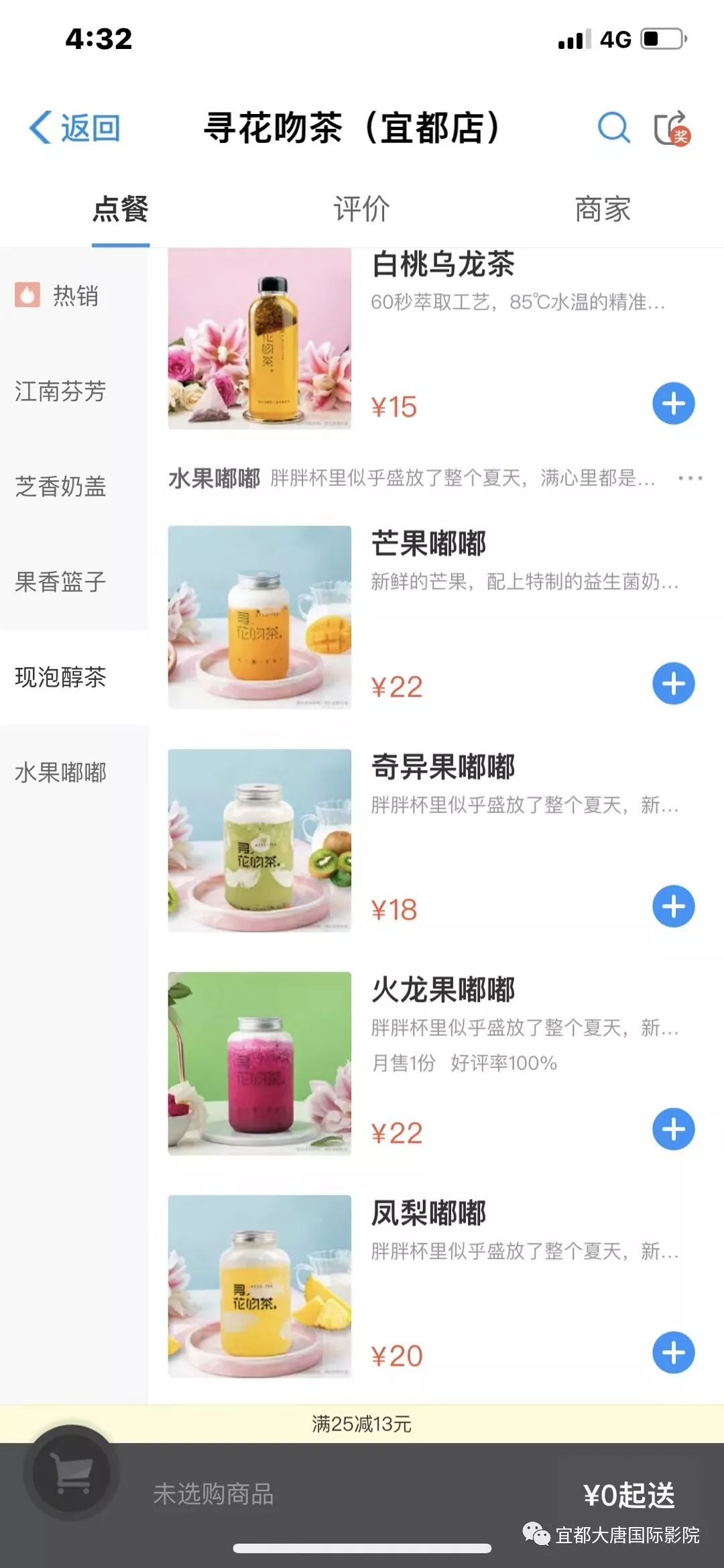Add 芒果嘟嘟 to the cart
724x1568 pixels.
673,684
